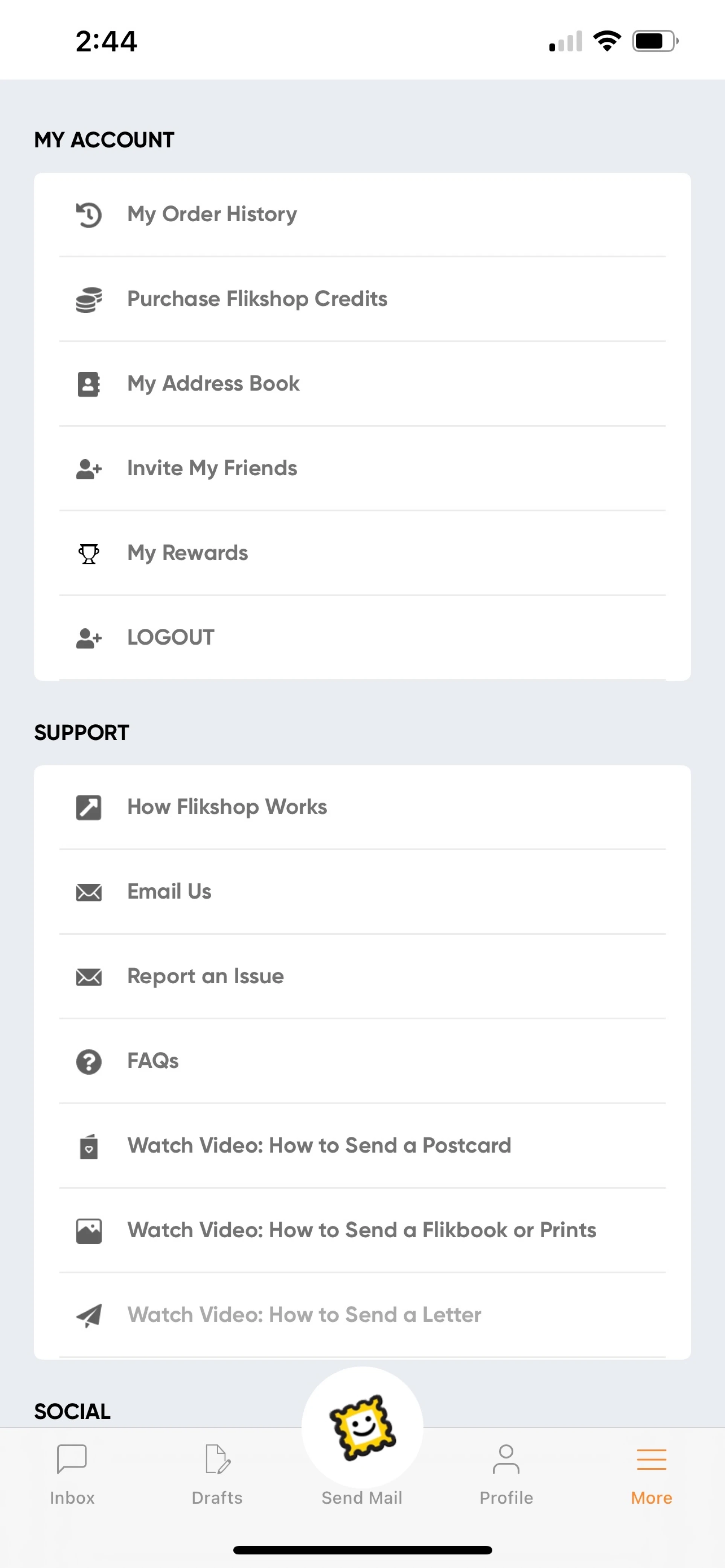725x1568 pixels.
Task: Open Report an Issue
Action: (362, 976)
